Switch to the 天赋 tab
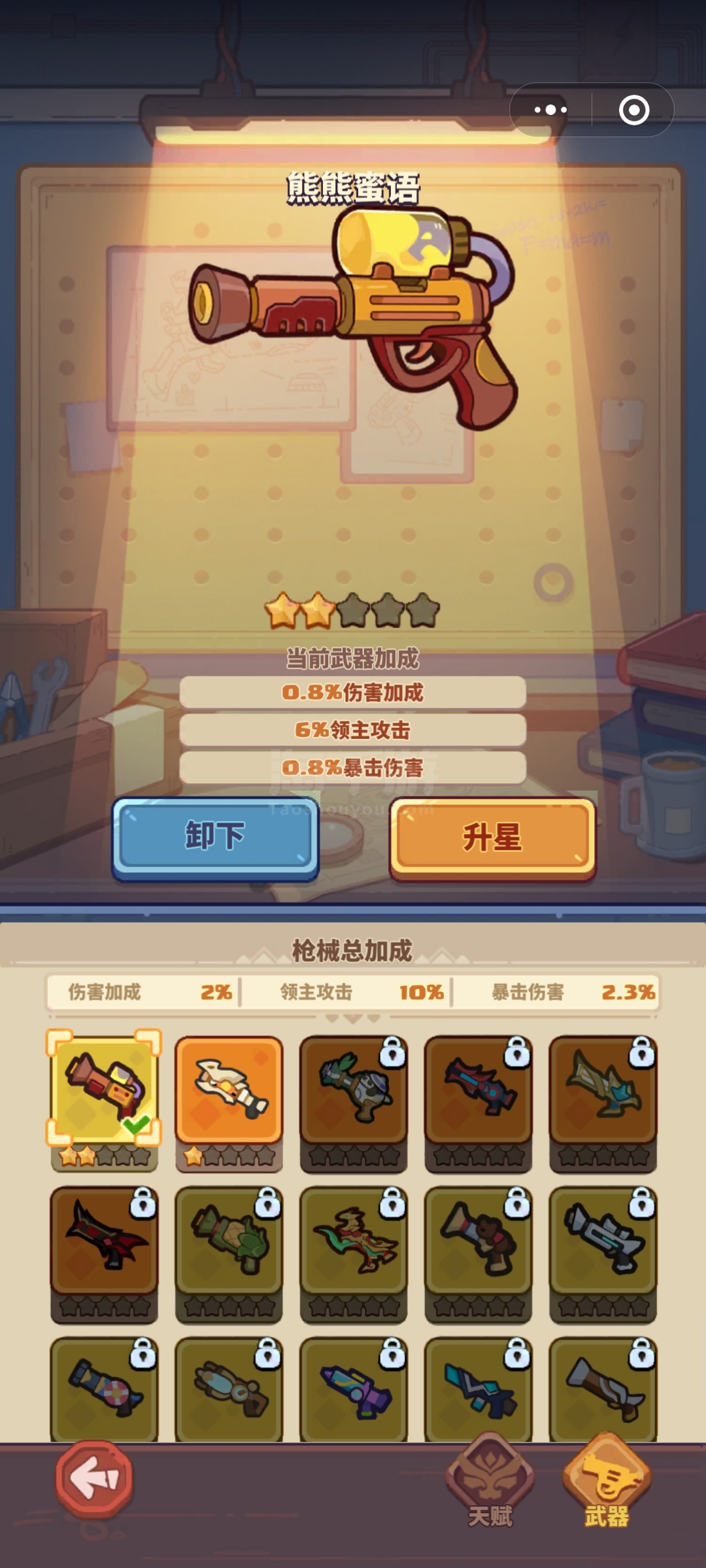 490,1481
